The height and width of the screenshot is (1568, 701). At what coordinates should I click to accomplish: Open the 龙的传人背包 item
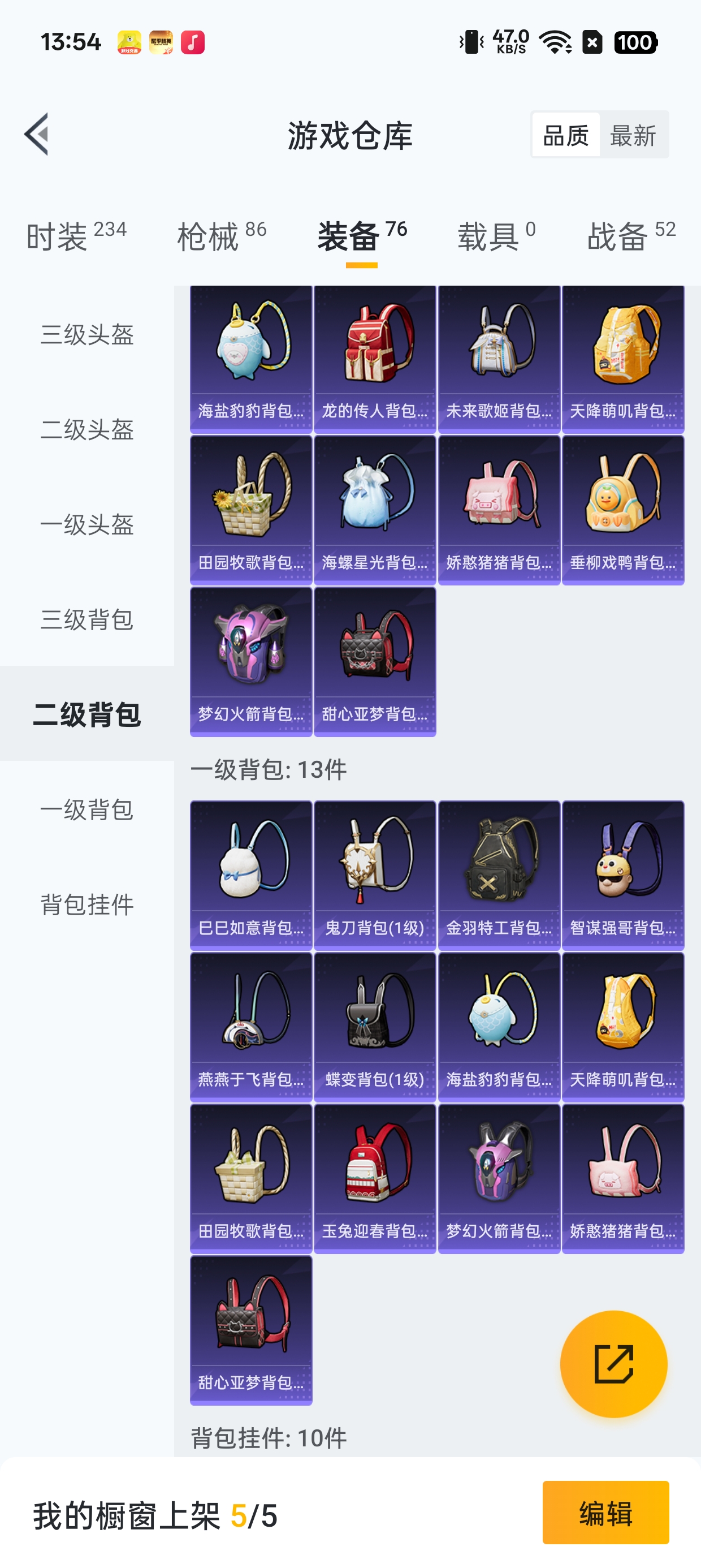point(375,359)
